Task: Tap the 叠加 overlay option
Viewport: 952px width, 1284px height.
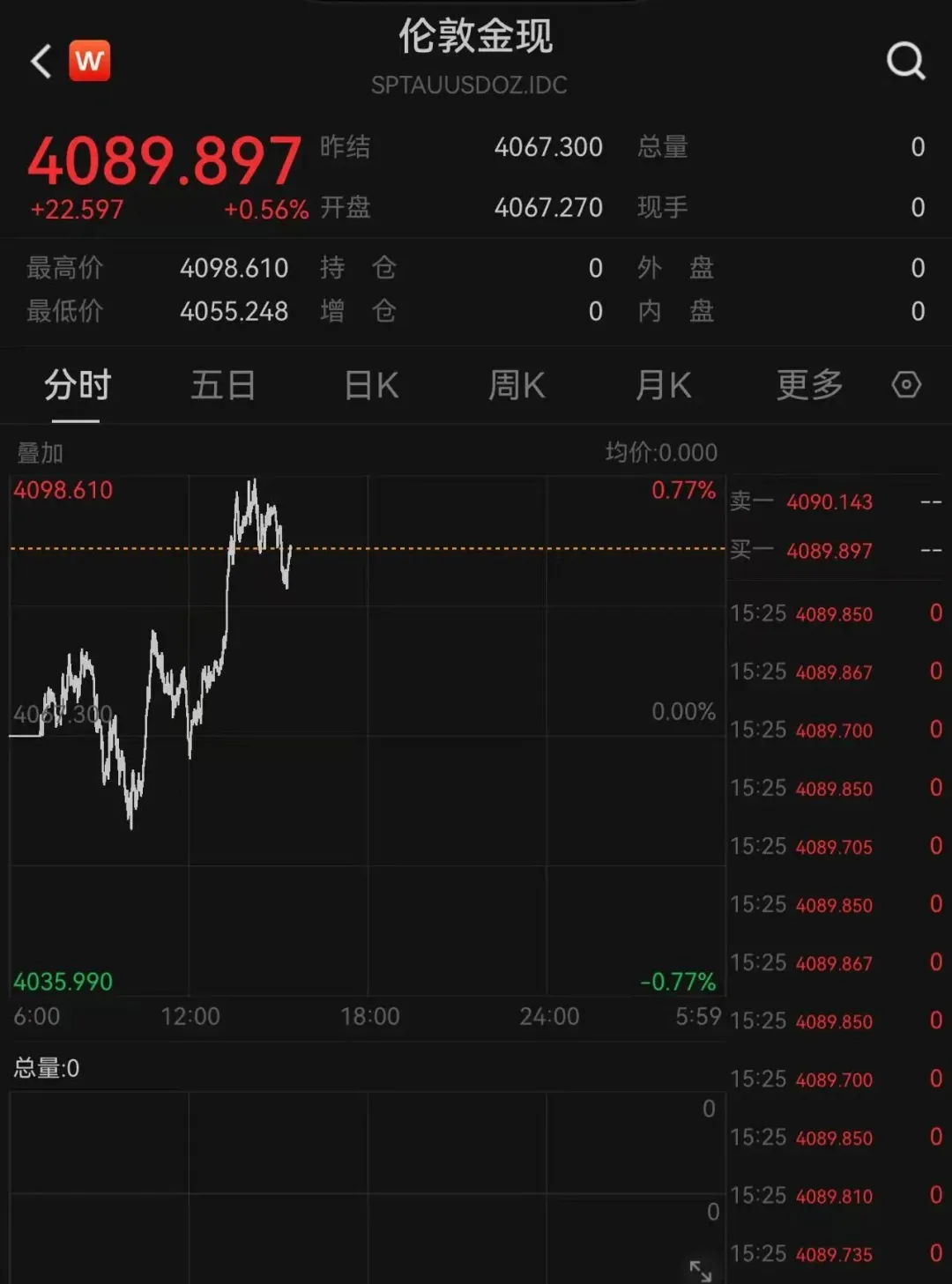Action: 41,453
